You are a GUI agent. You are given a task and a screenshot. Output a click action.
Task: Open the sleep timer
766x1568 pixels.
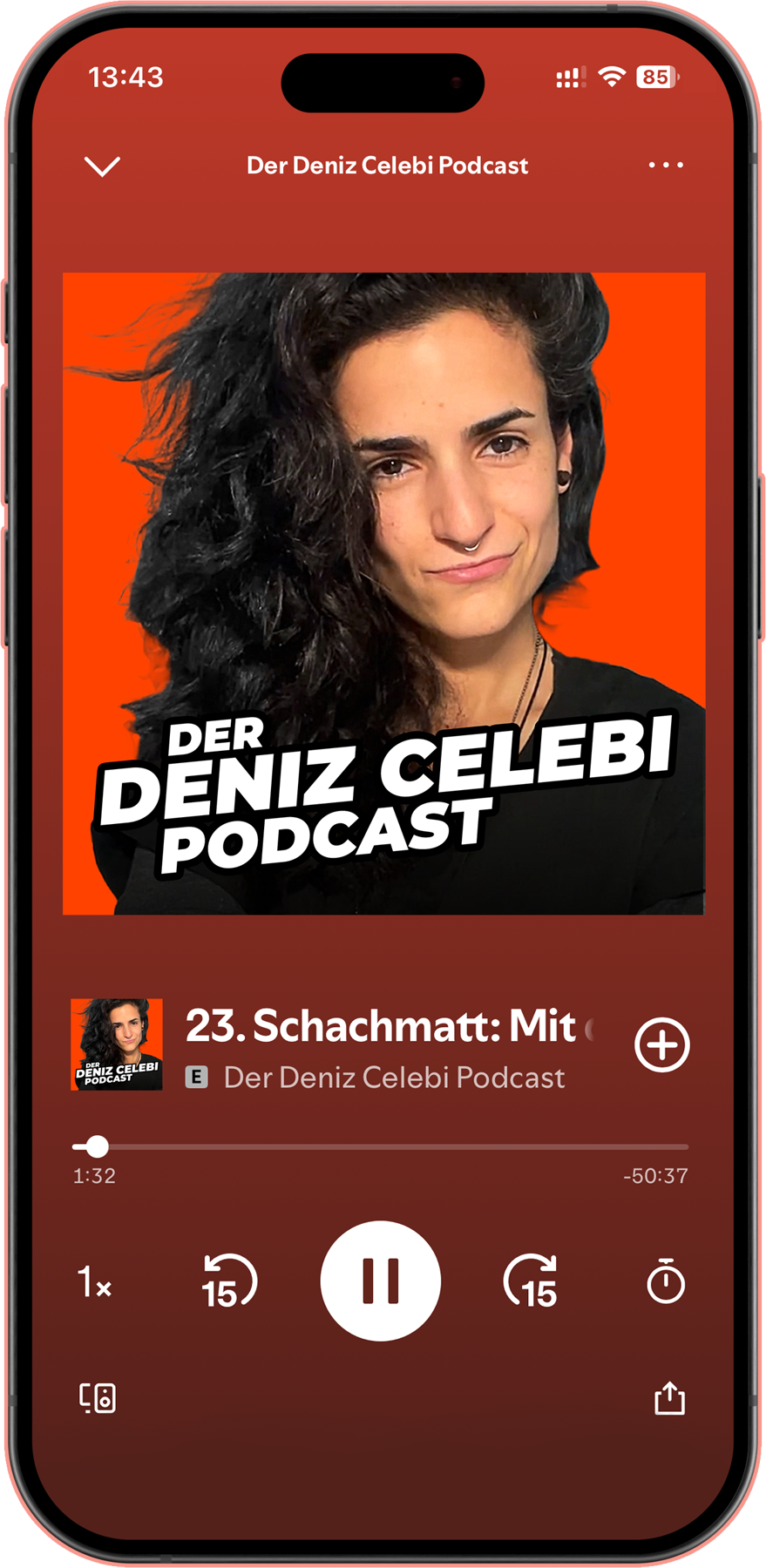(x=665, y=1281)
